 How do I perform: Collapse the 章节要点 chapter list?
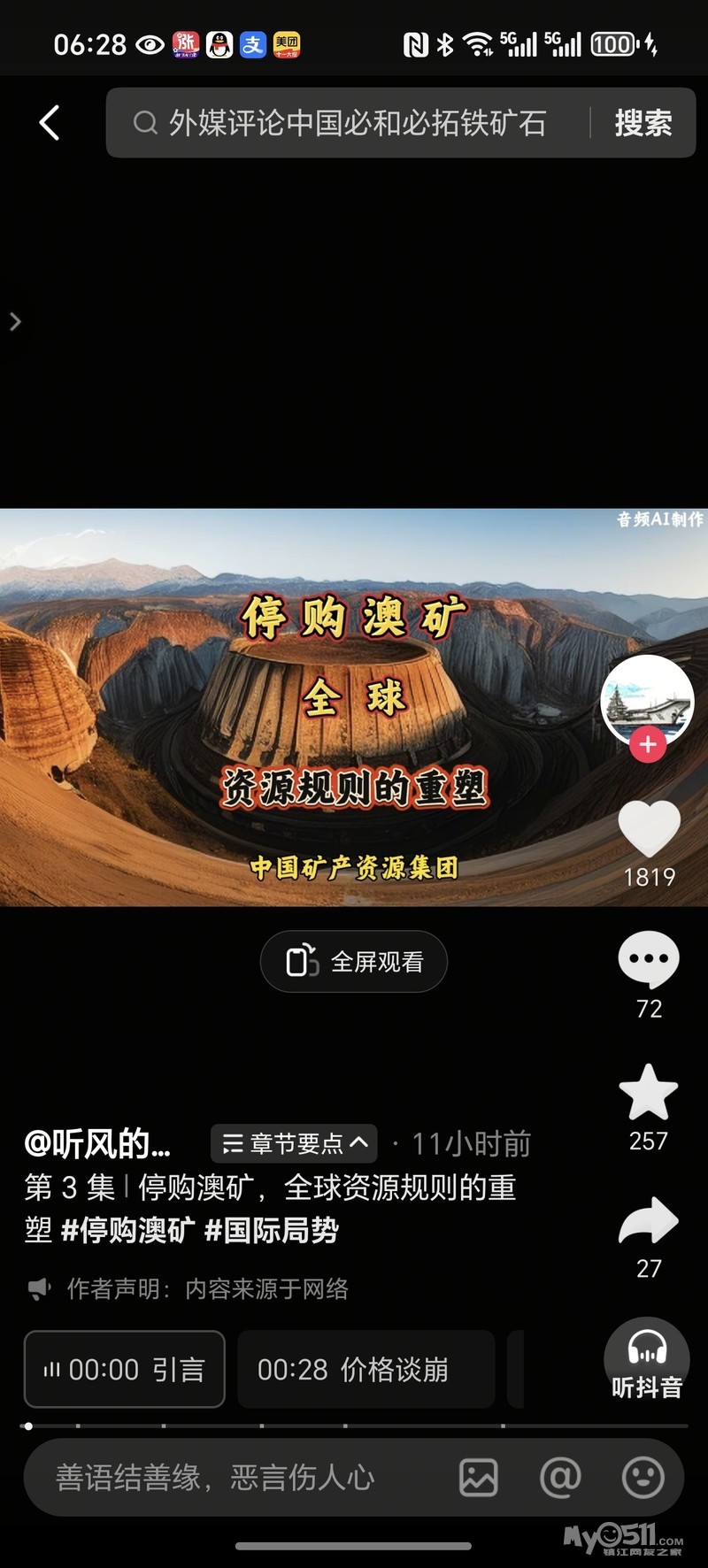click(x=294, y=1143)
